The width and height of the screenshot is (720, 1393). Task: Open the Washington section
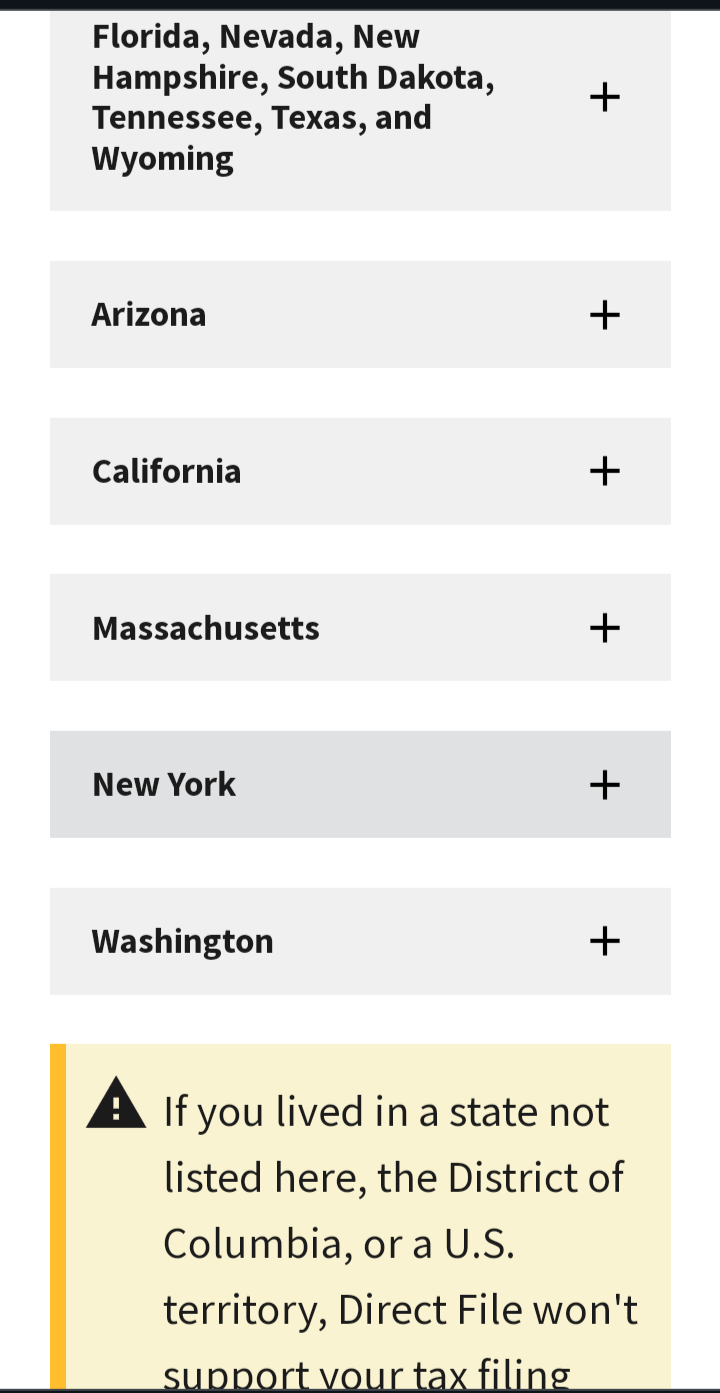click(360, 941)
